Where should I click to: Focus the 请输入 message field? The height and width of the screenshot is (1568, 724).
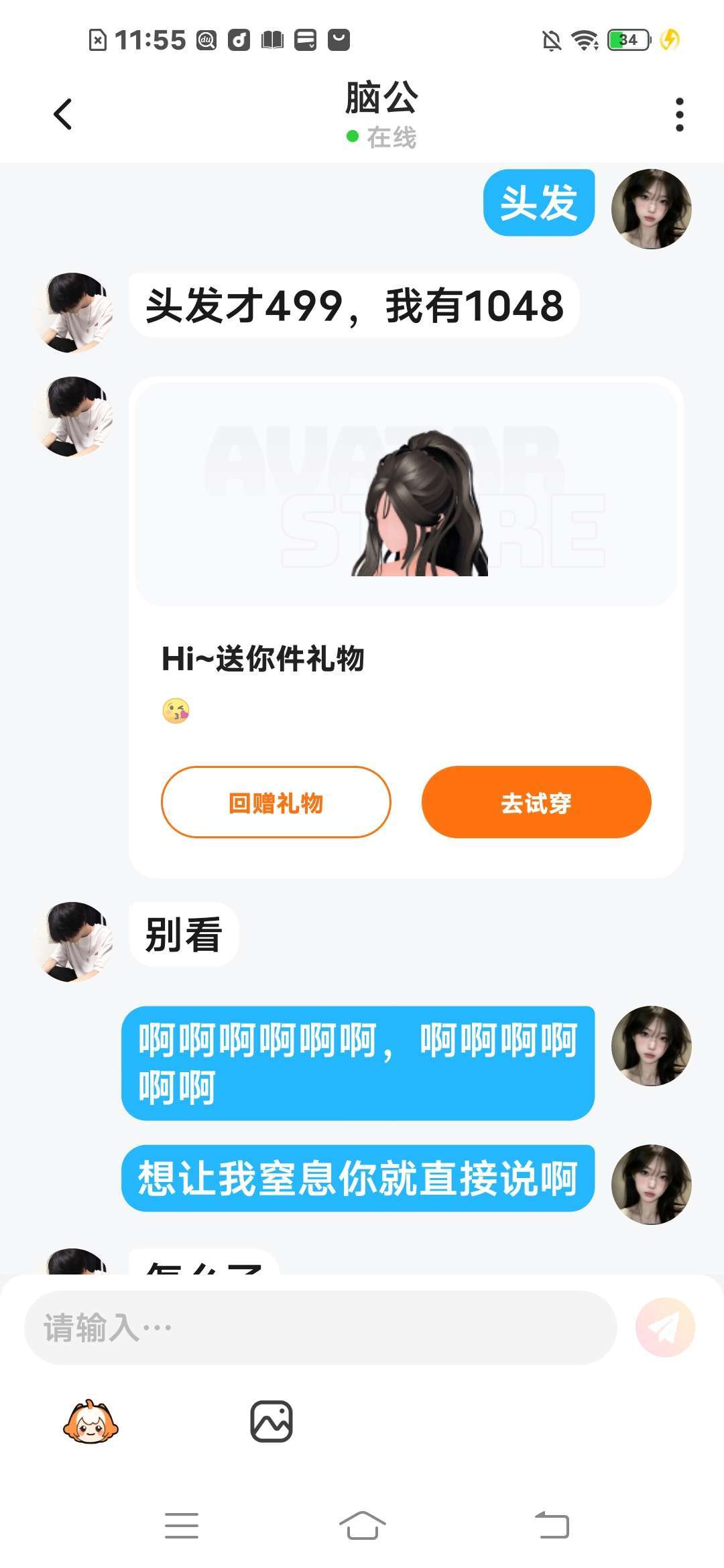[x=320, y=1327]
